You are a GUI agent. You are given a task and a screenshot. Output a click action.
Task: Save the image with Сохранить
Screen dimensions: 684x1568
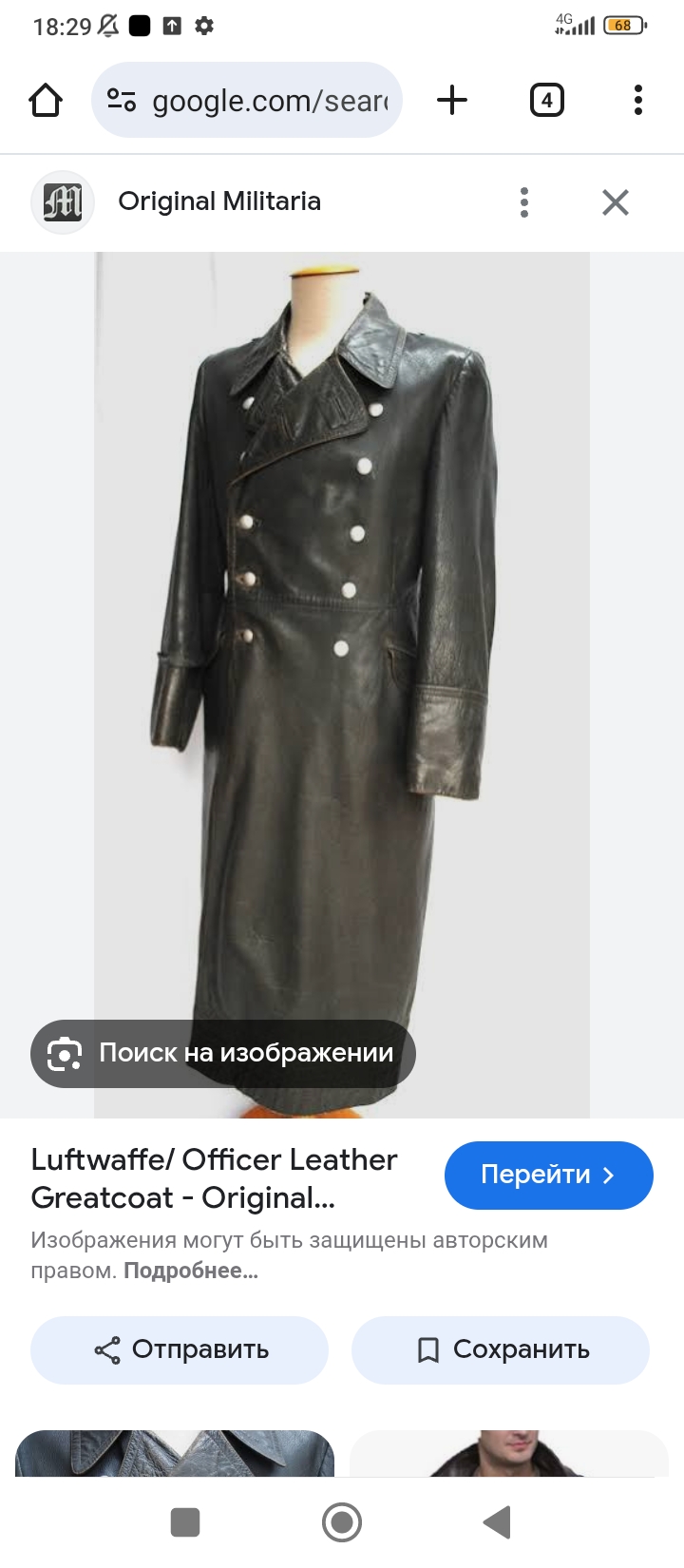[x=501, y=1349]
